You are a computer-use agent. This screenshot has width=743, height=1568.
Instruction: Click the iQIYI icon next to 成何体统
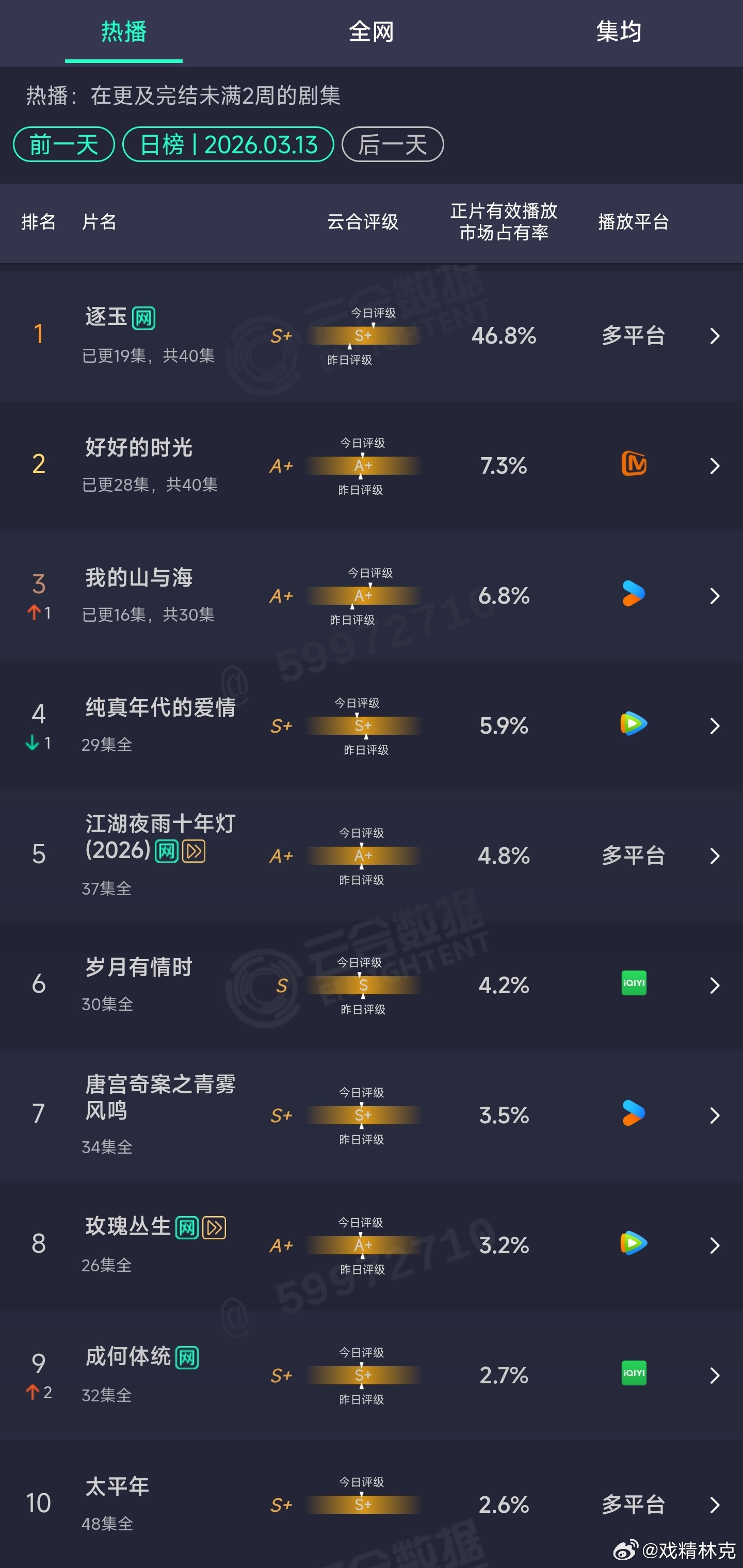point(633,1375)
